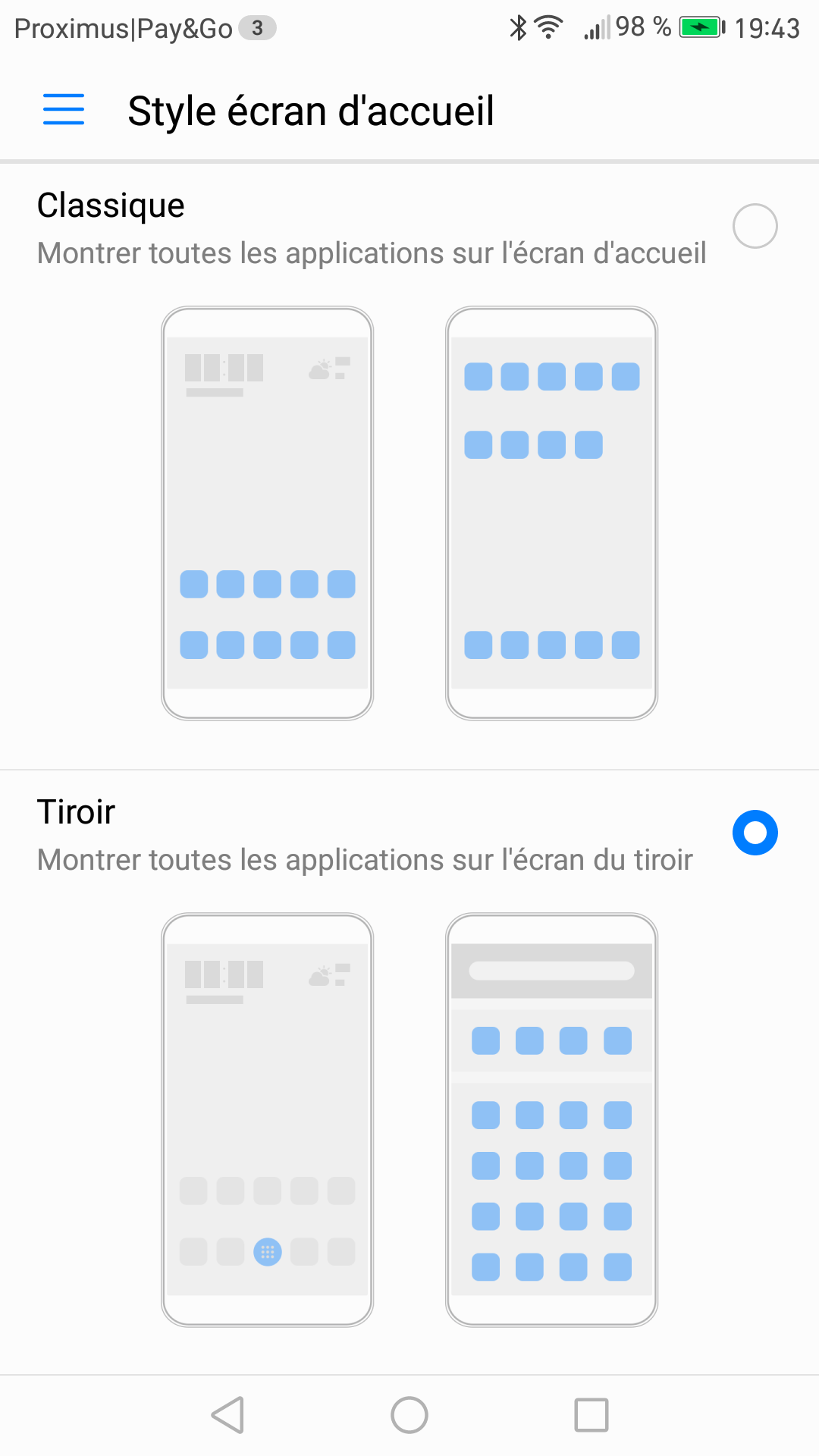819x1456 pixels.
Task: Select the Tiroir radio button
Action: point(755,833)
